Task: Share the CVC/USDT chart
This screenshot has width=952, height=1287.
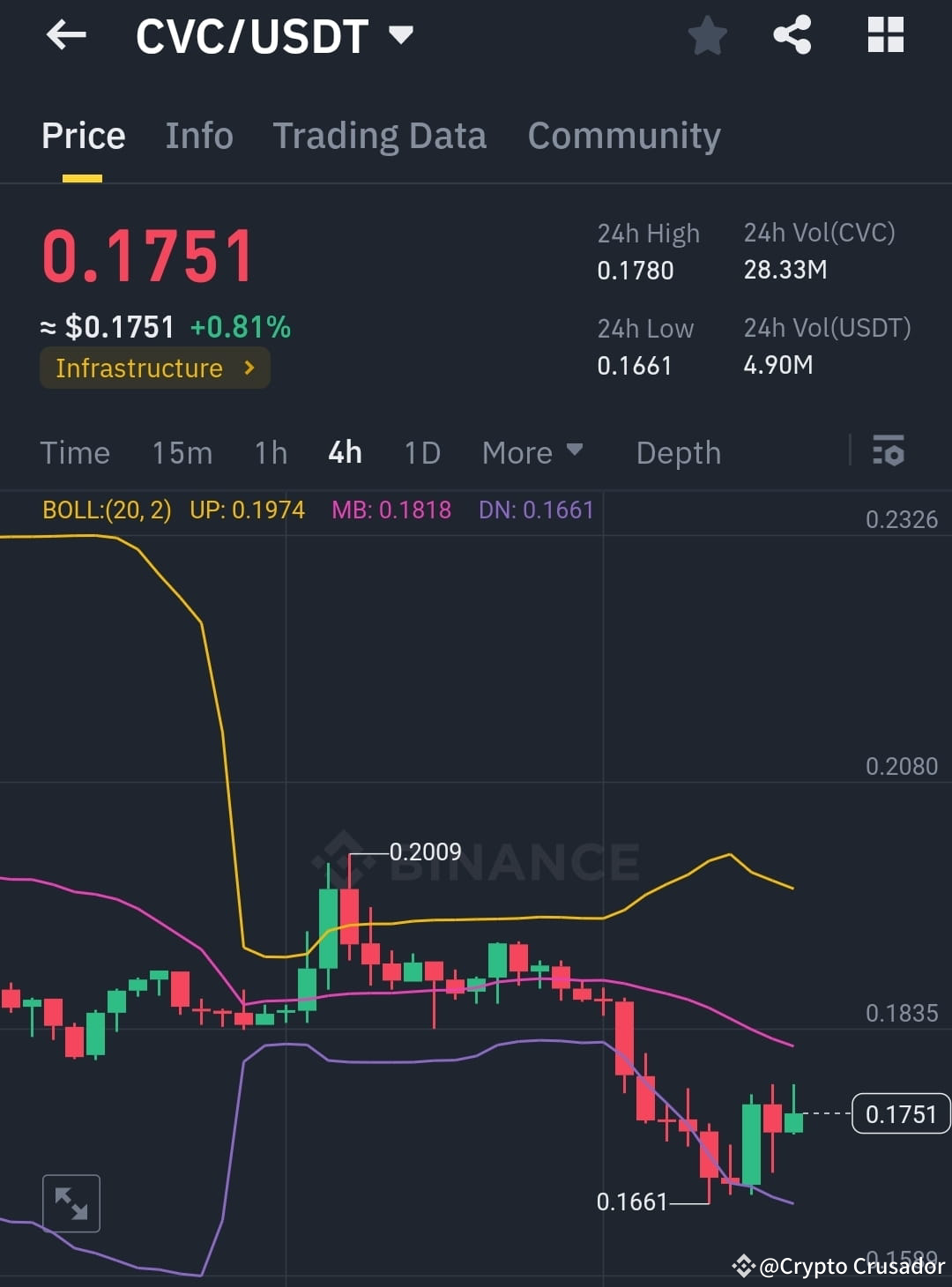Action: (792, 35)
